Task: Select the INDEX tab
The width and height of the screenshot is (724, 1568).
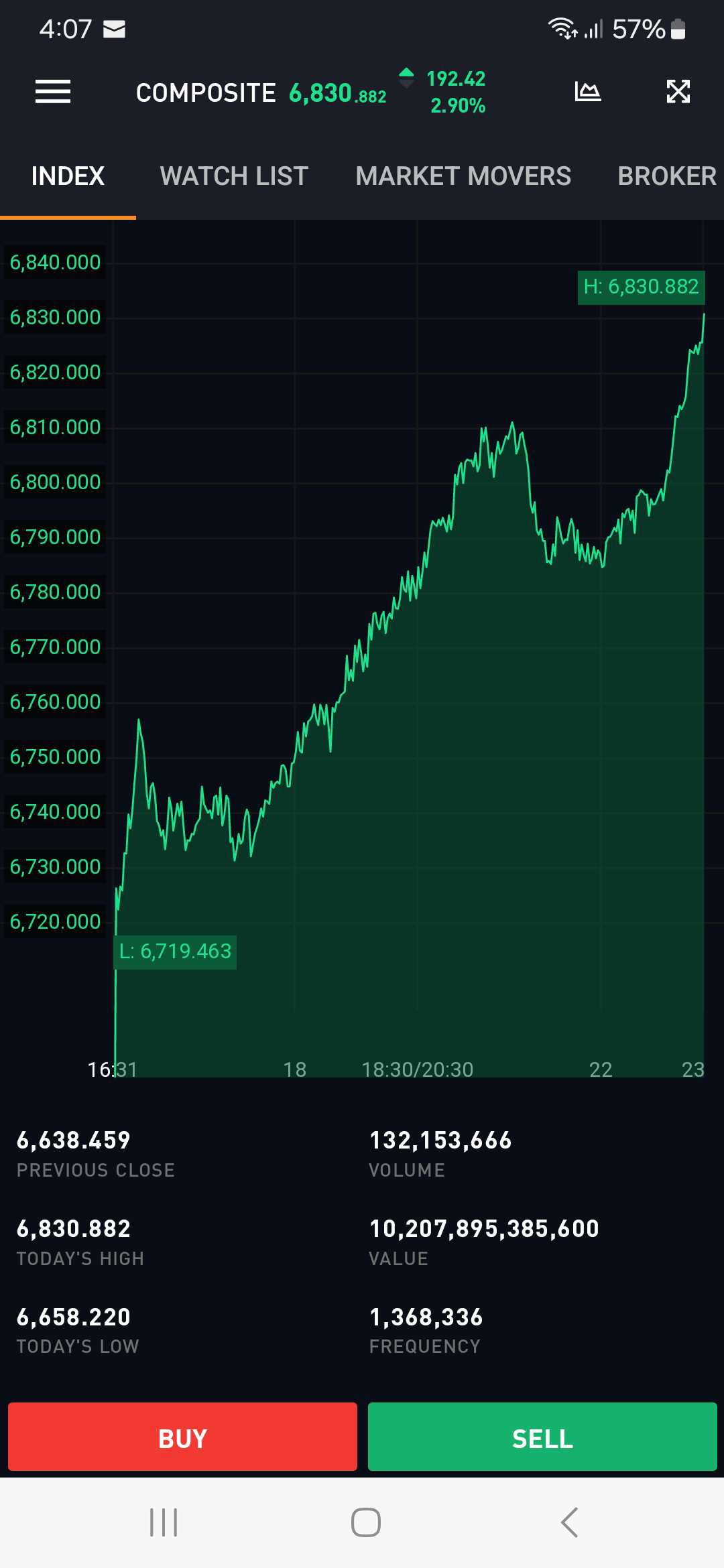Action: click(x=66, y=176)
